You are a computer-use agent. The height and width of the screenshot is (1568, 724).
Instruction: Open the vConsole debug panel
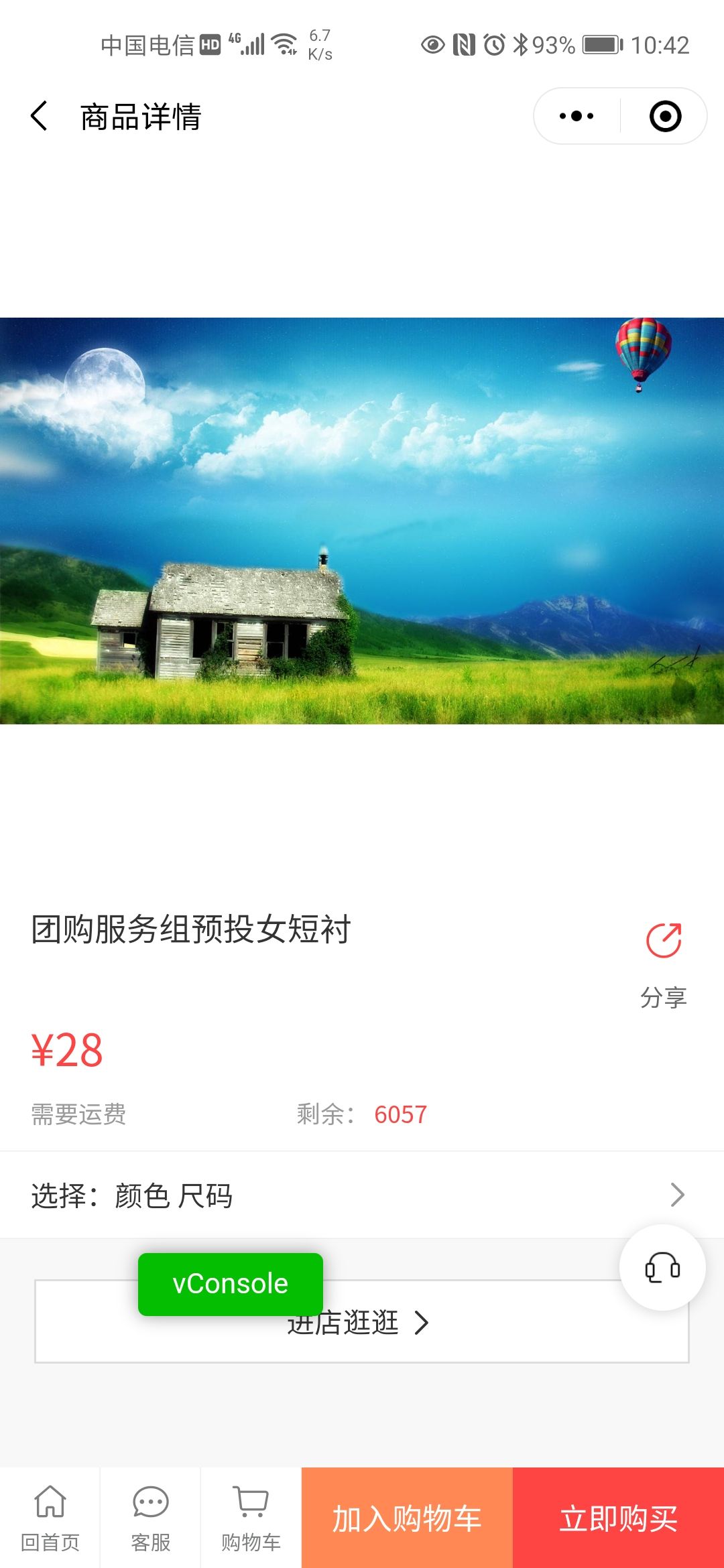pos(230,1283)
